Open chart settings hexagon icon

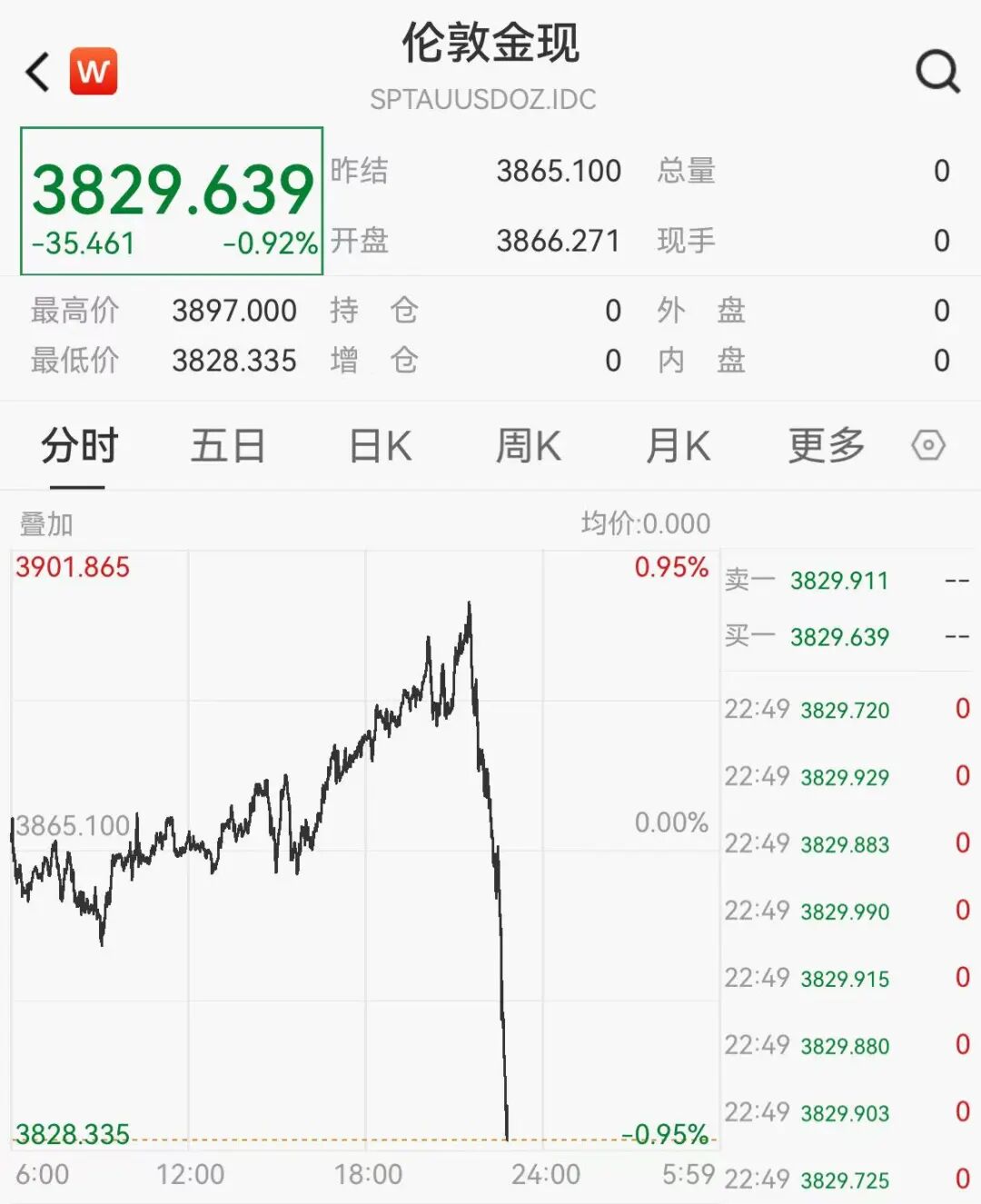[928, 446]
